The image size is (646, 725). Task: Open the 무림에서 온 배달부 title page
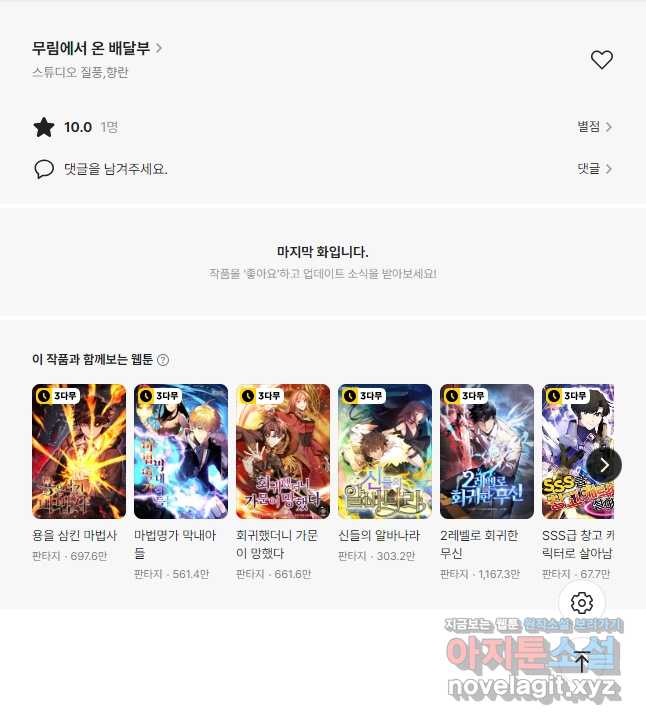(97, 48)
